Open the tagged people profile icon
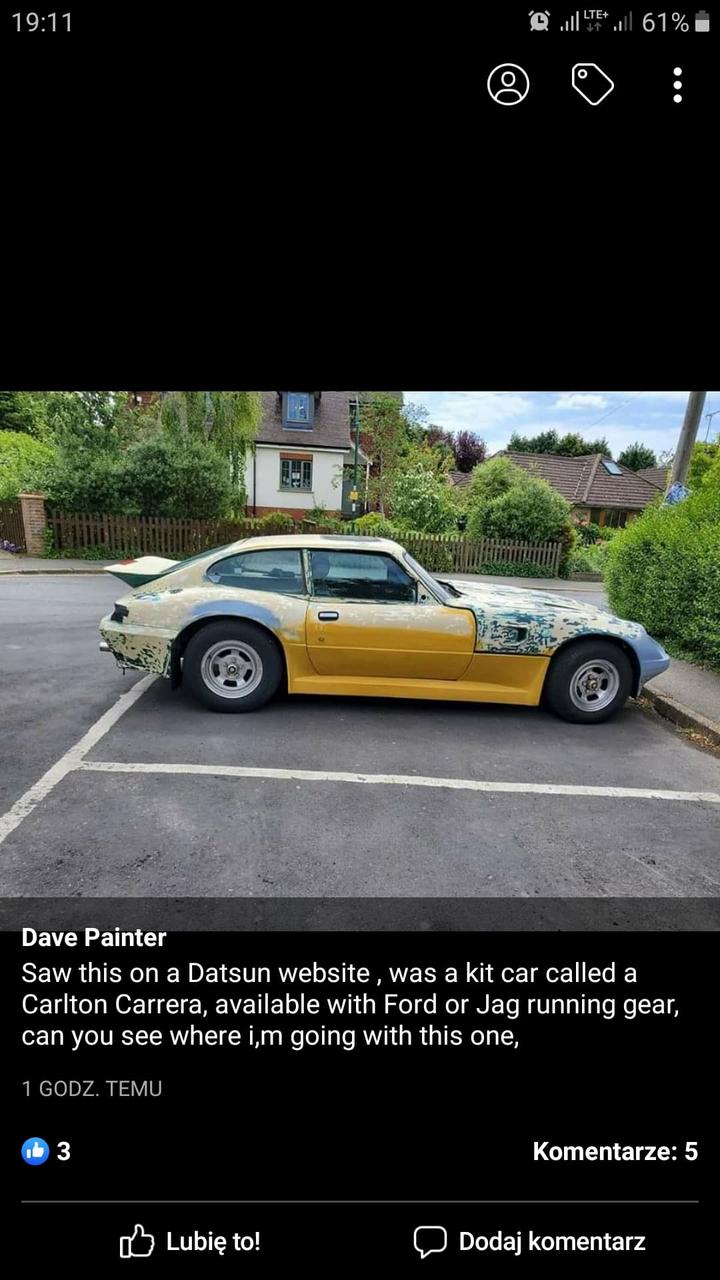Viewport: 720px width, 1280px height. pos(508,85)
